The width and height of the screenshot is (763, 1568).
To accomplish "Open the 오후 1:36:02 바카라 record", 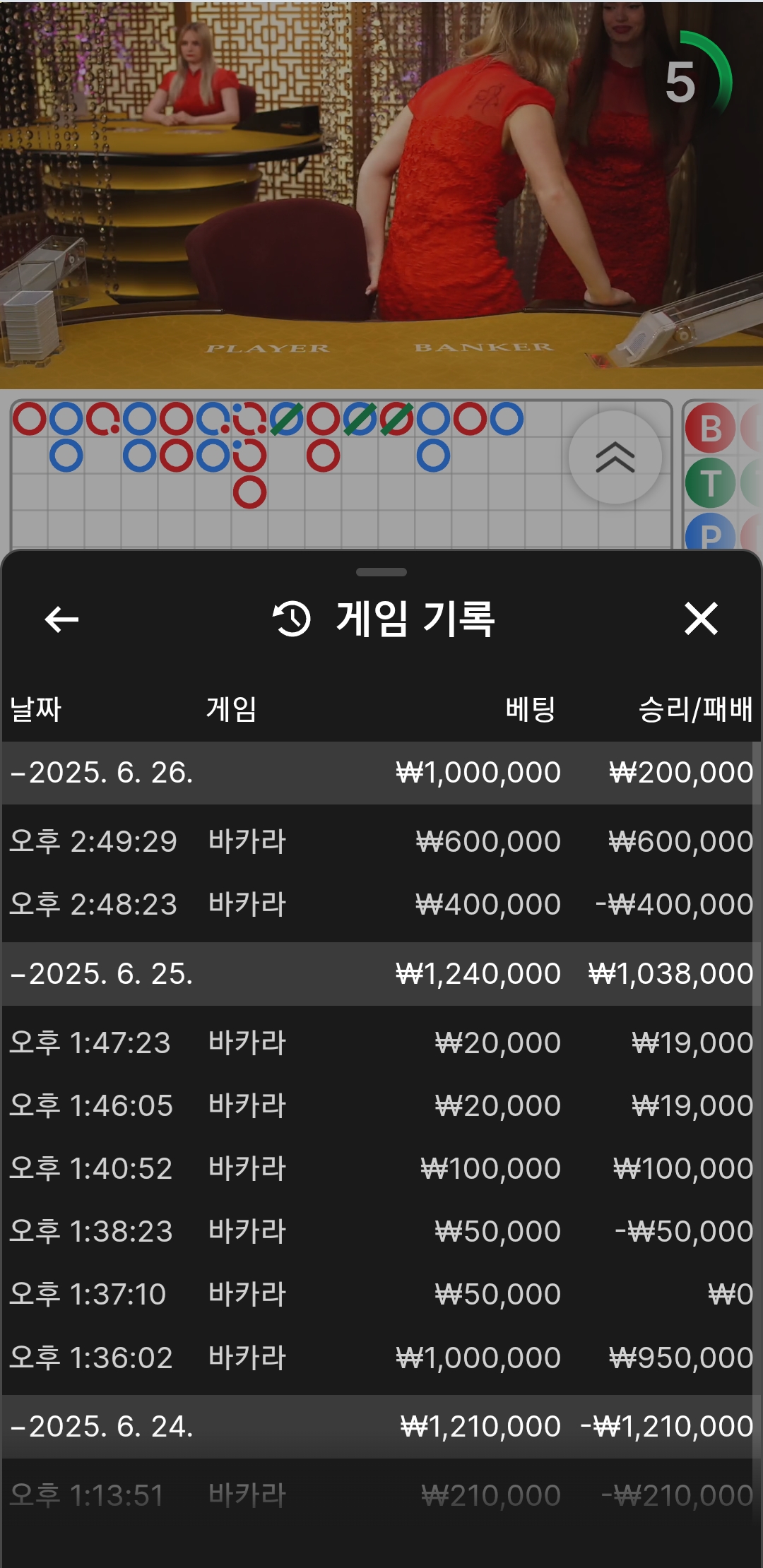I will [381, 1358].
